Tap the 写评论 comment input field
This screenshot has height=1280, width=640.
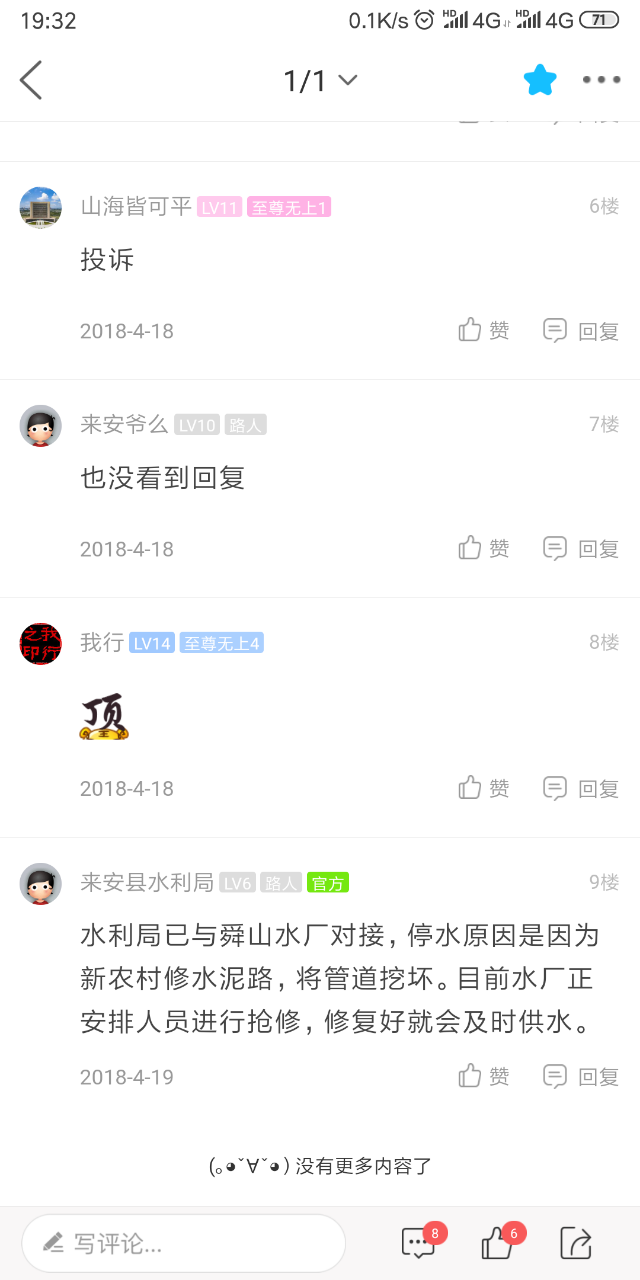click(x=183, y=1243)
